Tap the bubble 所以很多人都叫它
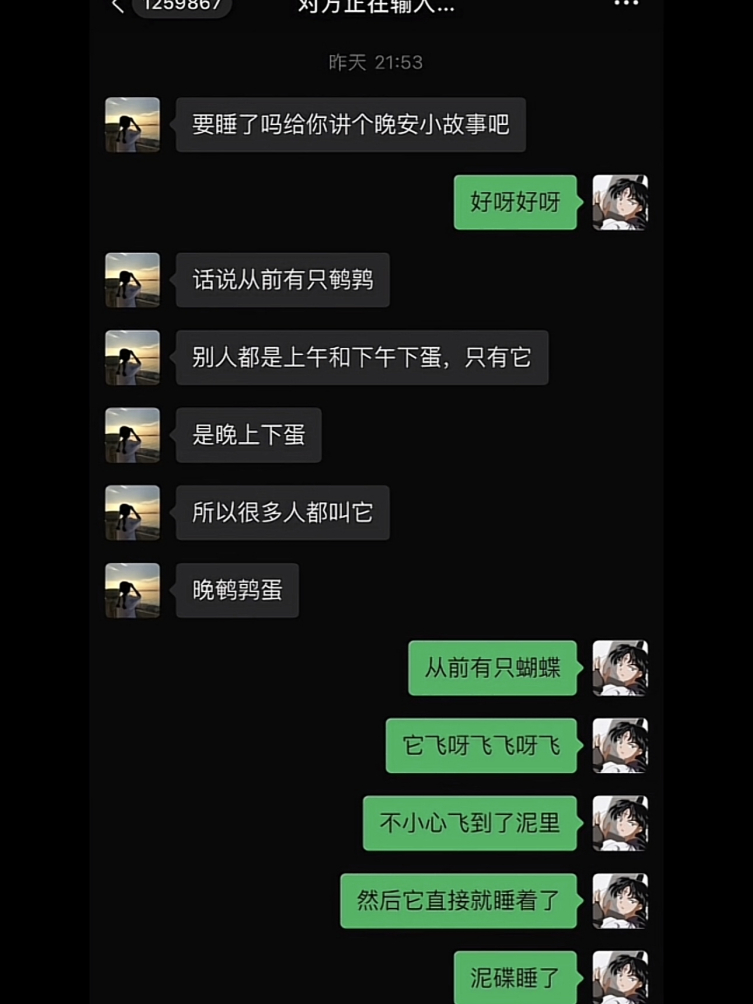The width and height of the screenshot is (753, 1004). (282, 512)
